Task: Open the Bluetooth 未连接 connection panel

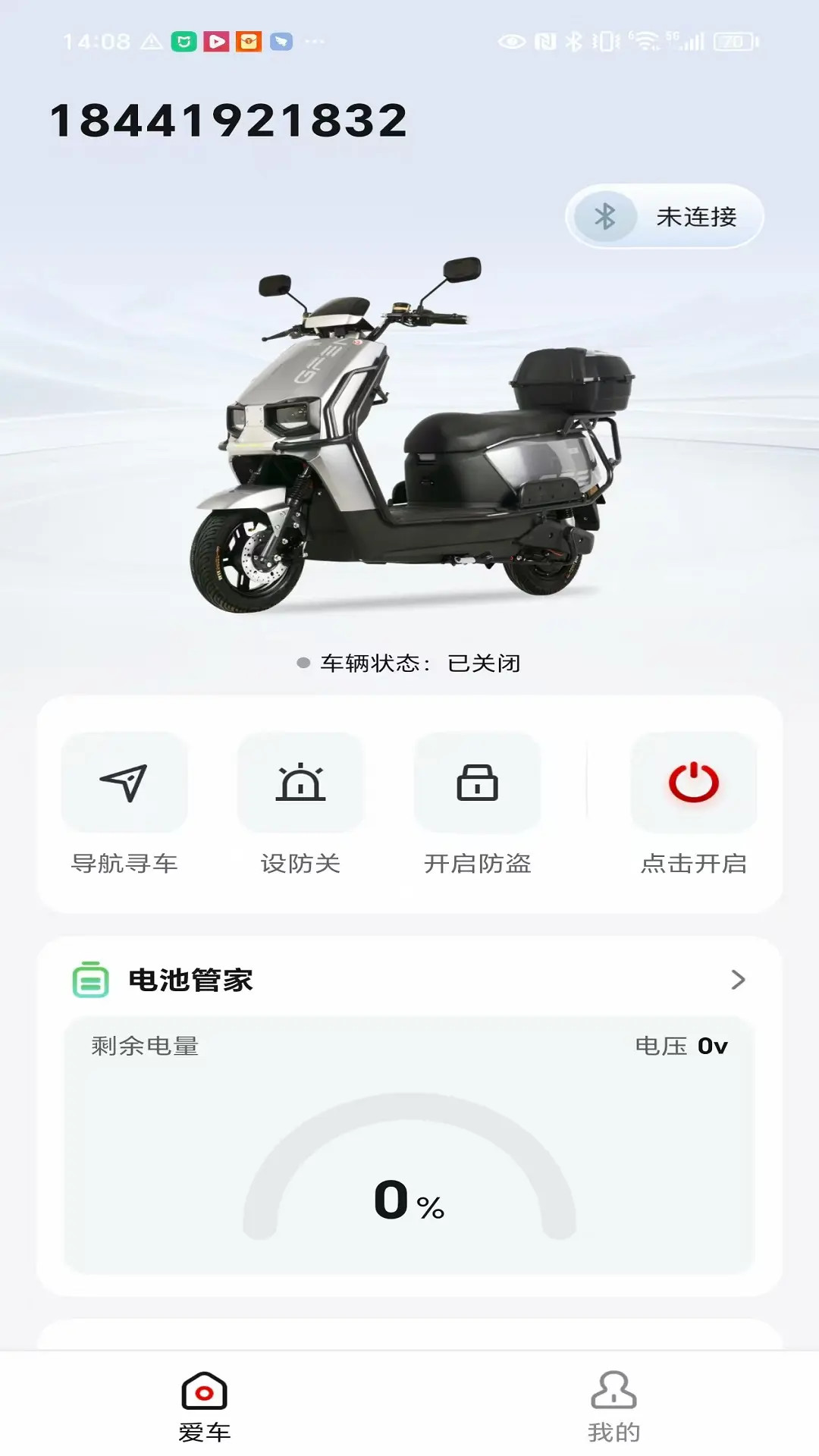Action: click(x=664, y=217)
